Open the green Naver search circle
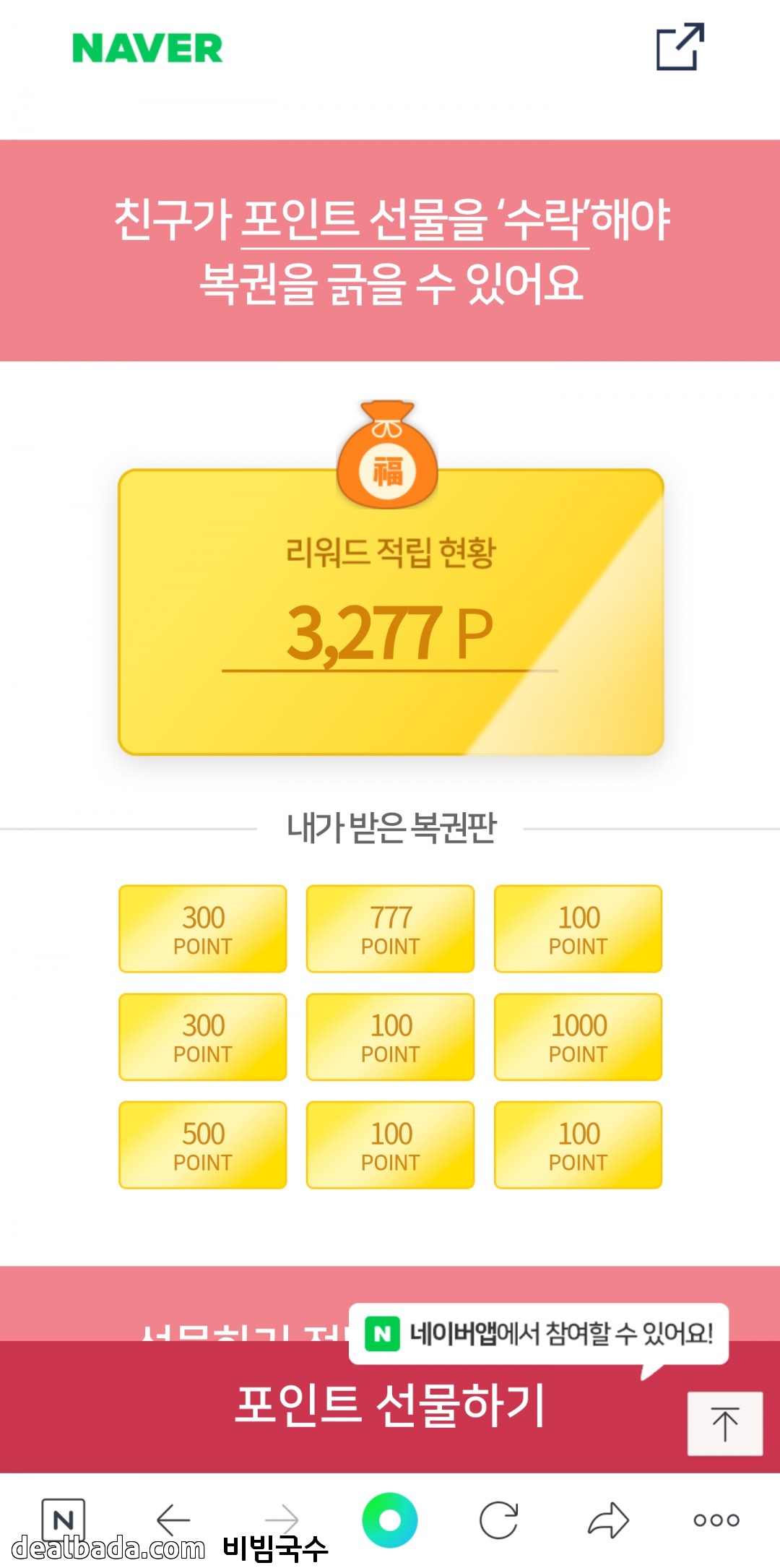780x1568 pixels. (x=390, y=1520)
